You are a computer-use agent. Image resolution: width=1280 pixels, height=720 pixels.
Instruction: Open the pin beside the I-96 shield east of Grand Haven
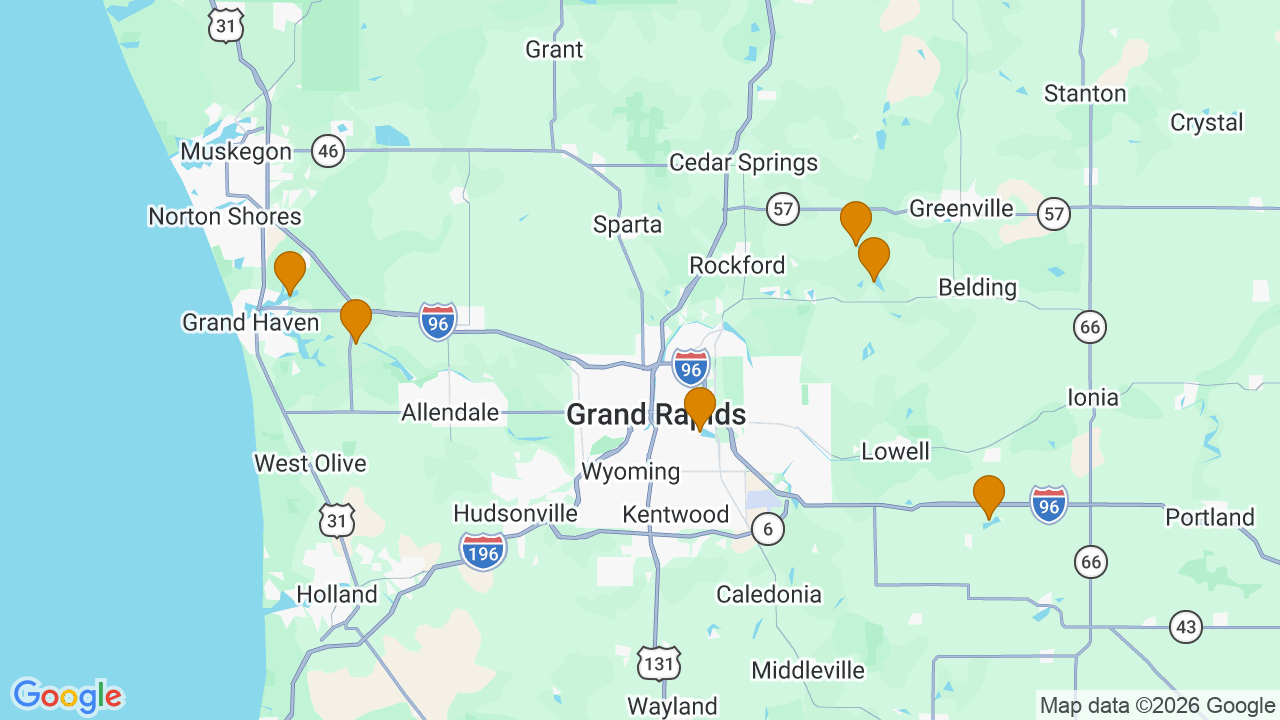pyautogui.click(x=356, y=318)
